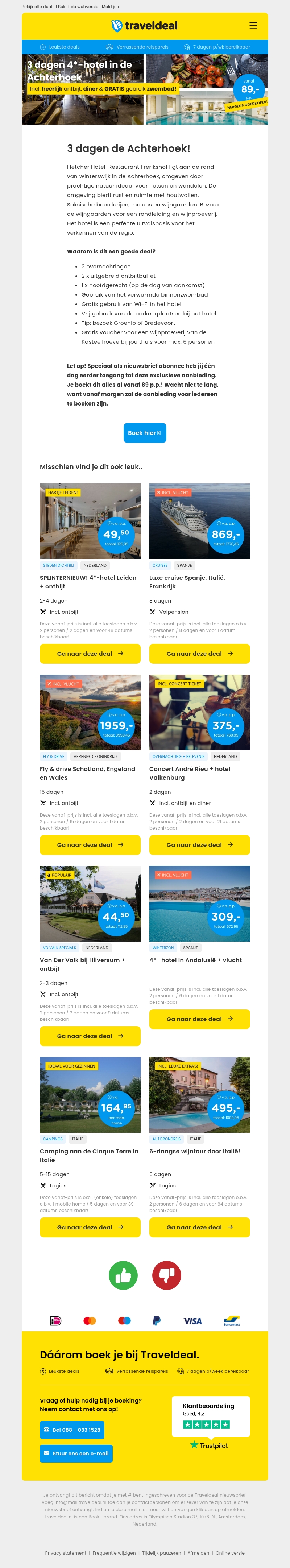This screenshot has height=1568, width=290.
Task: Go to Concert André Rieu deal
Action: click(x=199, y=845)
